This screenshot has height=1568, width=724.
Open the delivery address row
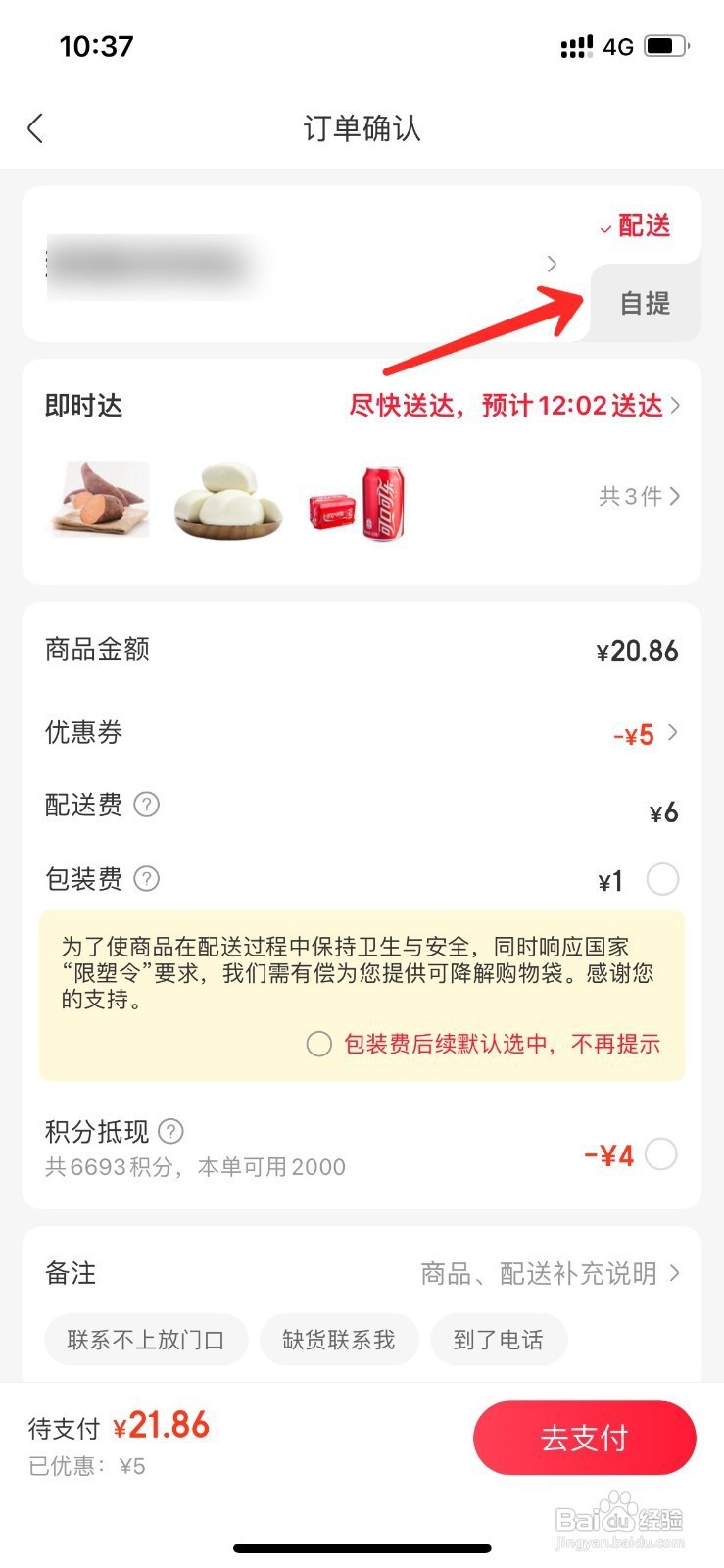294,264
